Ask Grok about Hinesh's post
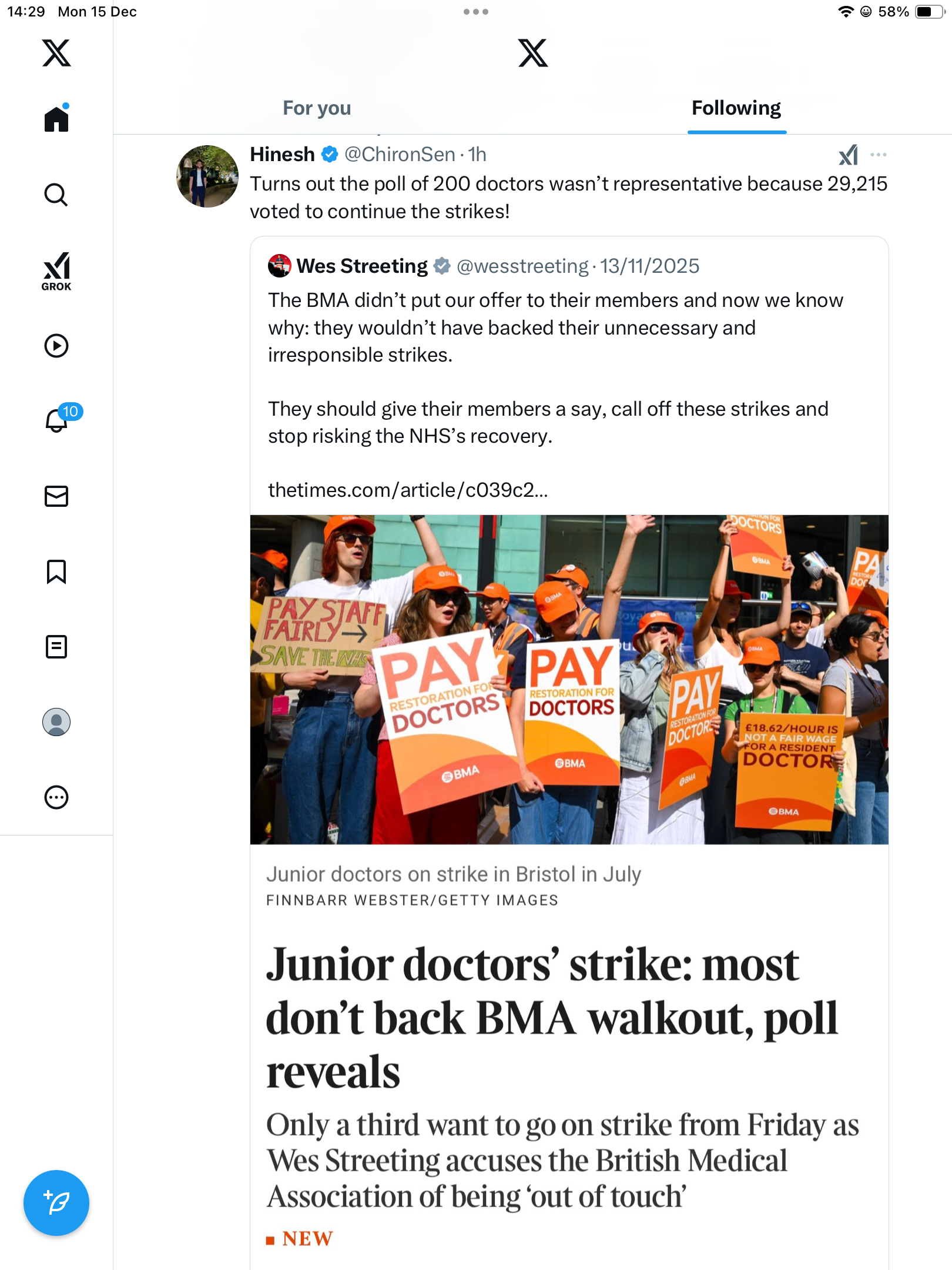The width and height of the screenshot is (952, 1270). [848, 155]
